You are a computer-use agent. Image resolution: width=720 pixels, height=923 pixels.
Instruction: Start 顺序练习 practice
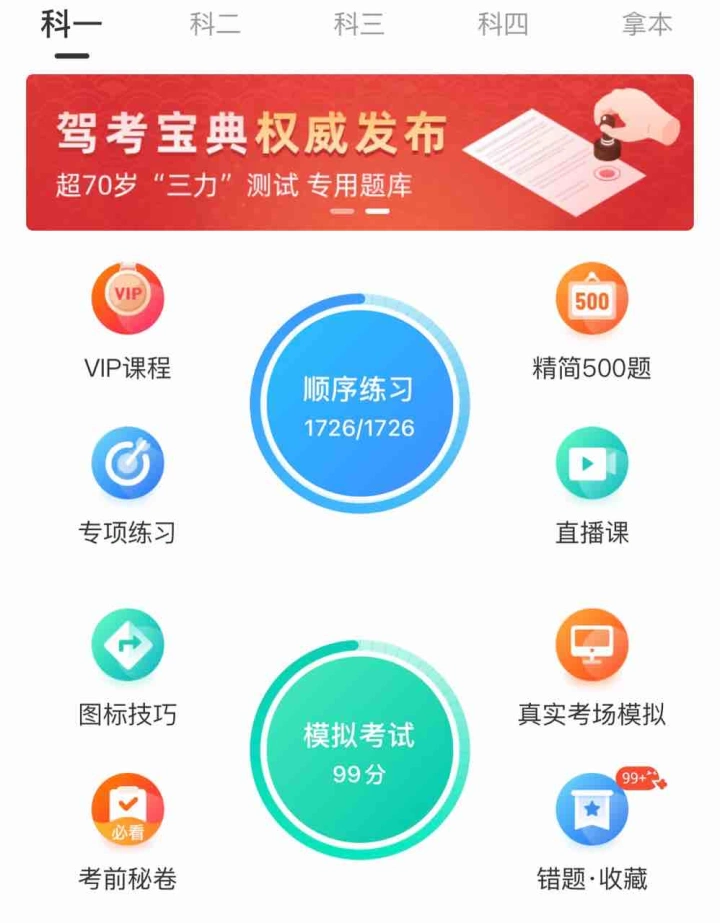coord(359,404)
